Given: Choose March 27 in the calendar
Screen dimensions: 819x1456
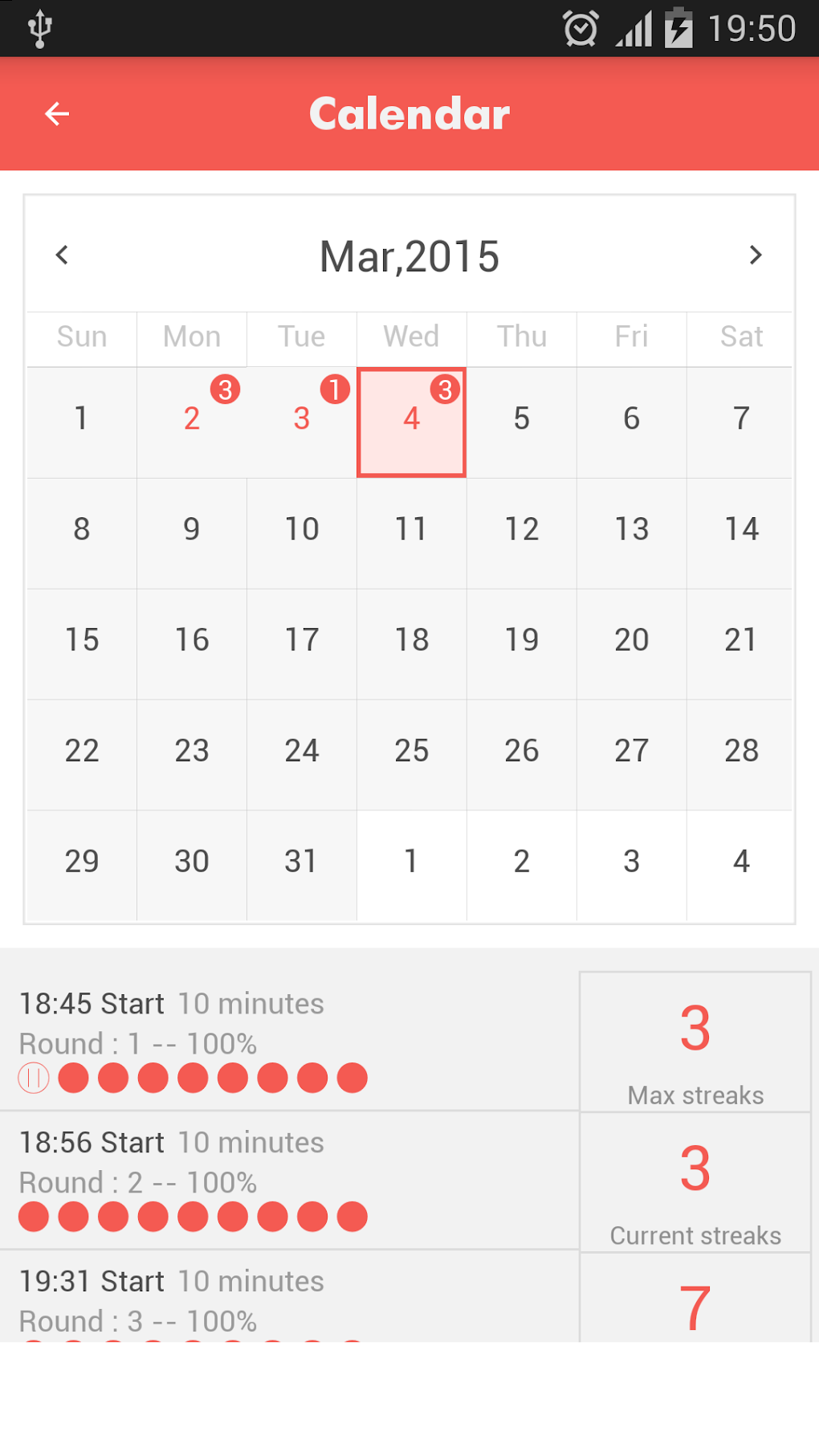Looking at the screenshot, I should point(632,756).
